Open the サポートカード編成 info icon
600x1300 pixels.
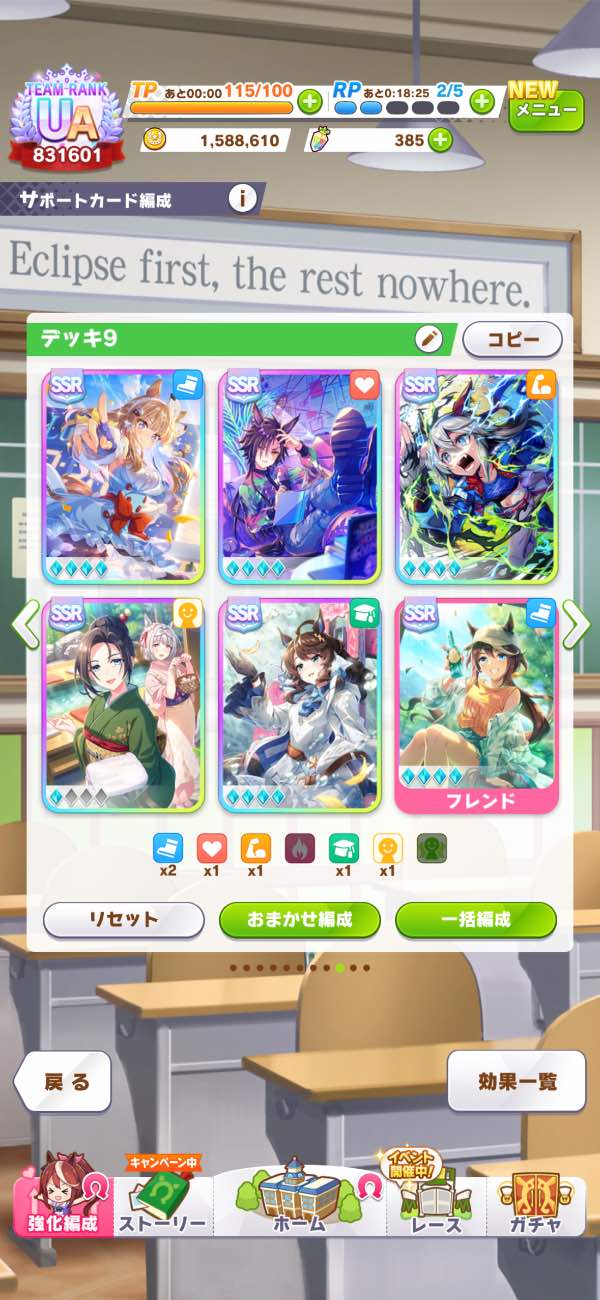[243, 199]
